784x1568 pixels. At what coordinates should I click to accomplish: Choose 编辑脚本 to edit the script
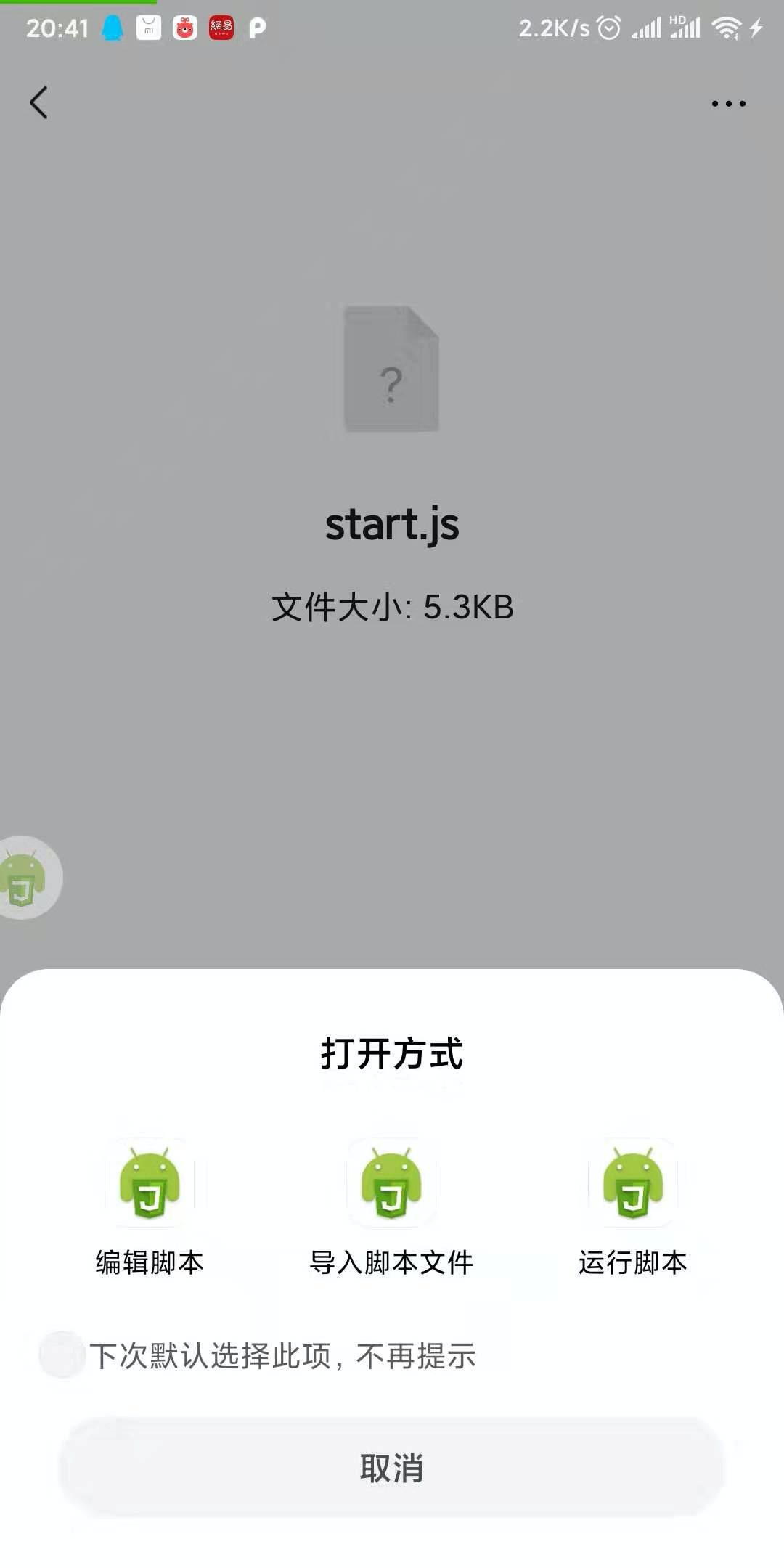point(150,1205)
